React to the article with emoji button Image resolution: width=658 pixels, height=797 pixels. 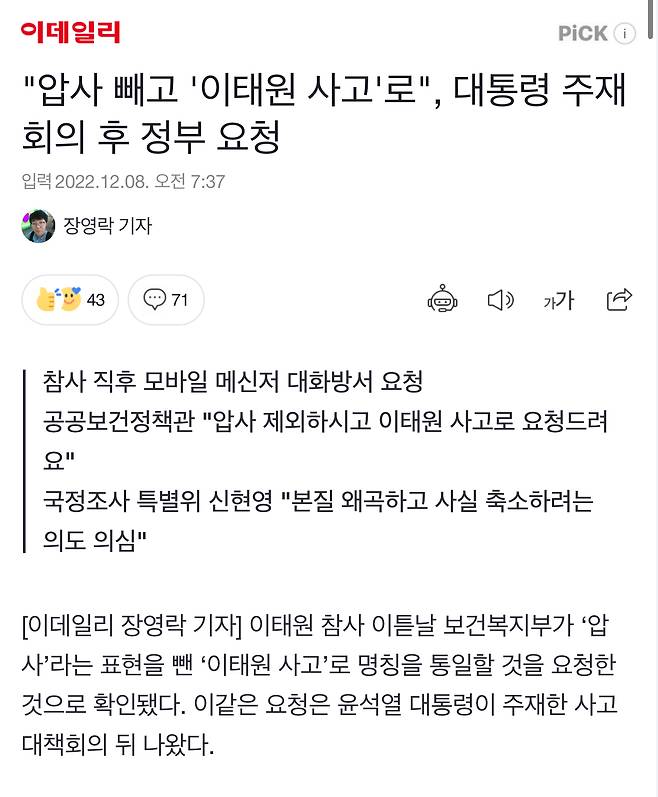tap(70, 299)
